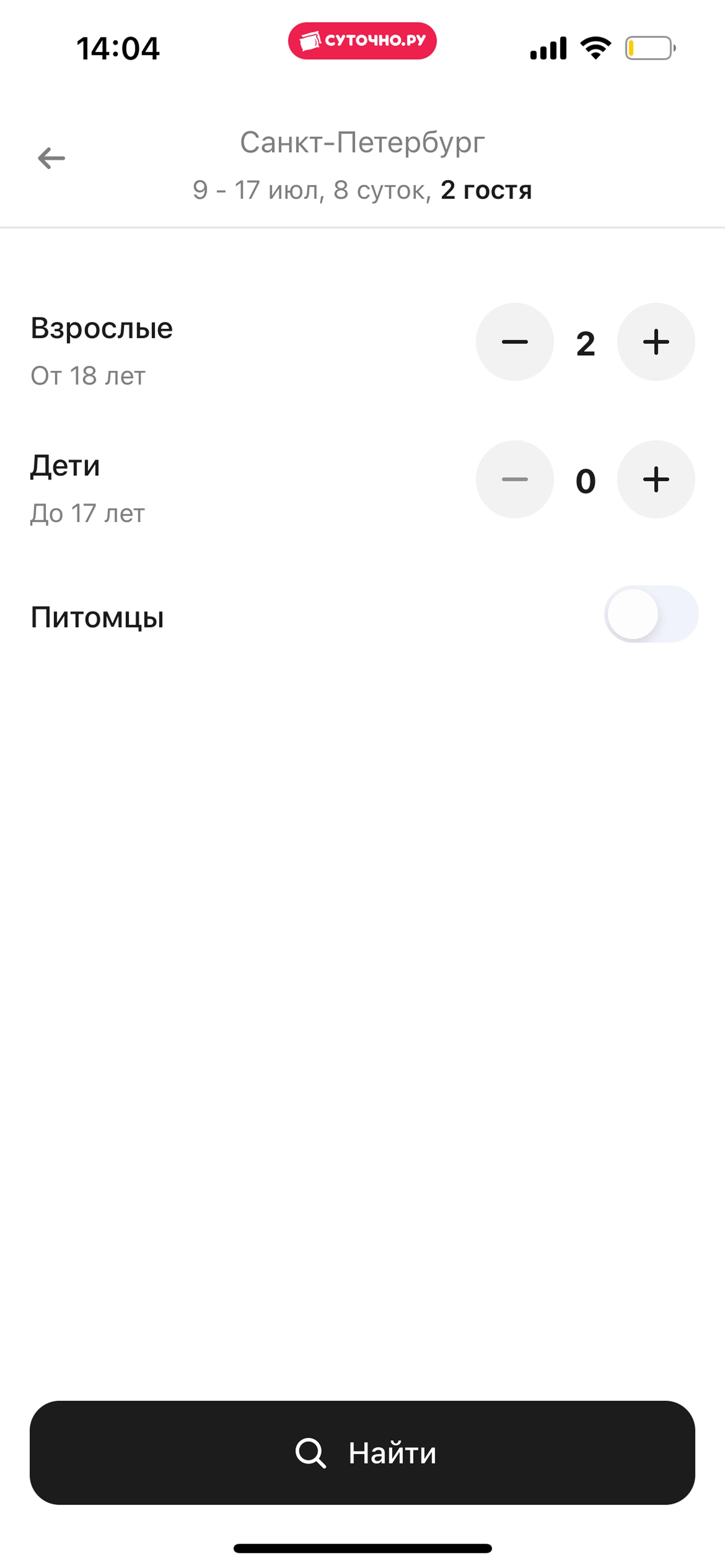Tap the Дети minus button
This screenshot has height=1568, width=725.
[x=515, y=480]
